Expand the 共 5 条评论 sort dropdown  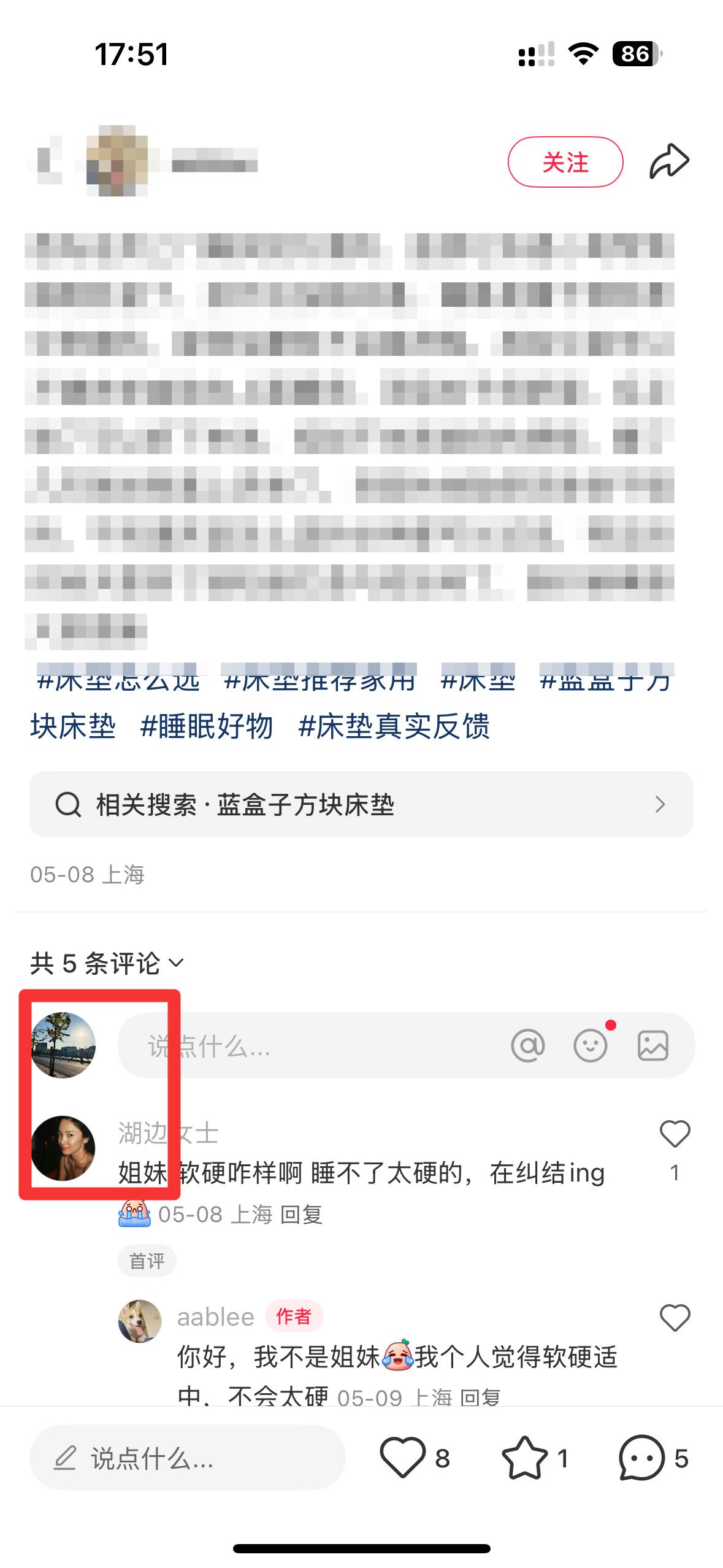[107, 963]
